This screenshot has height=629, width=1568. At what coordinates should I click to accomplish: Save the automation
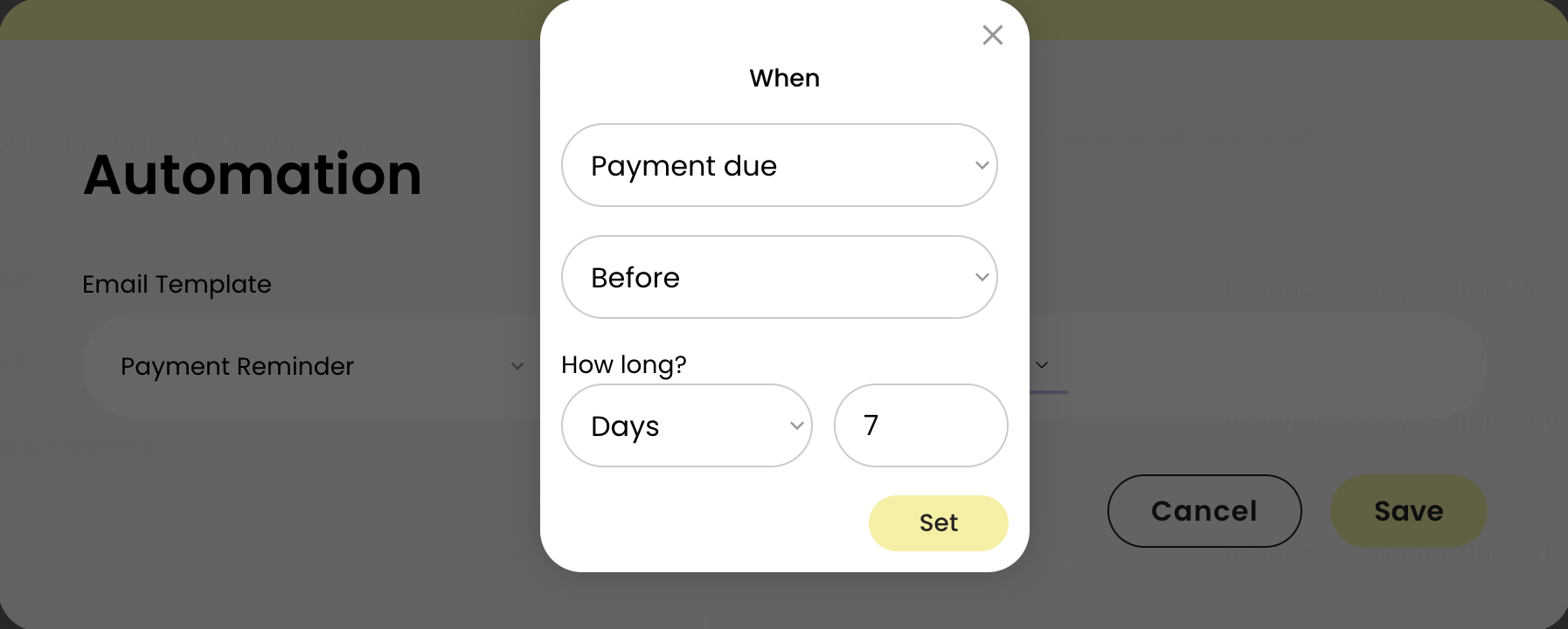tap(1408, 511)
